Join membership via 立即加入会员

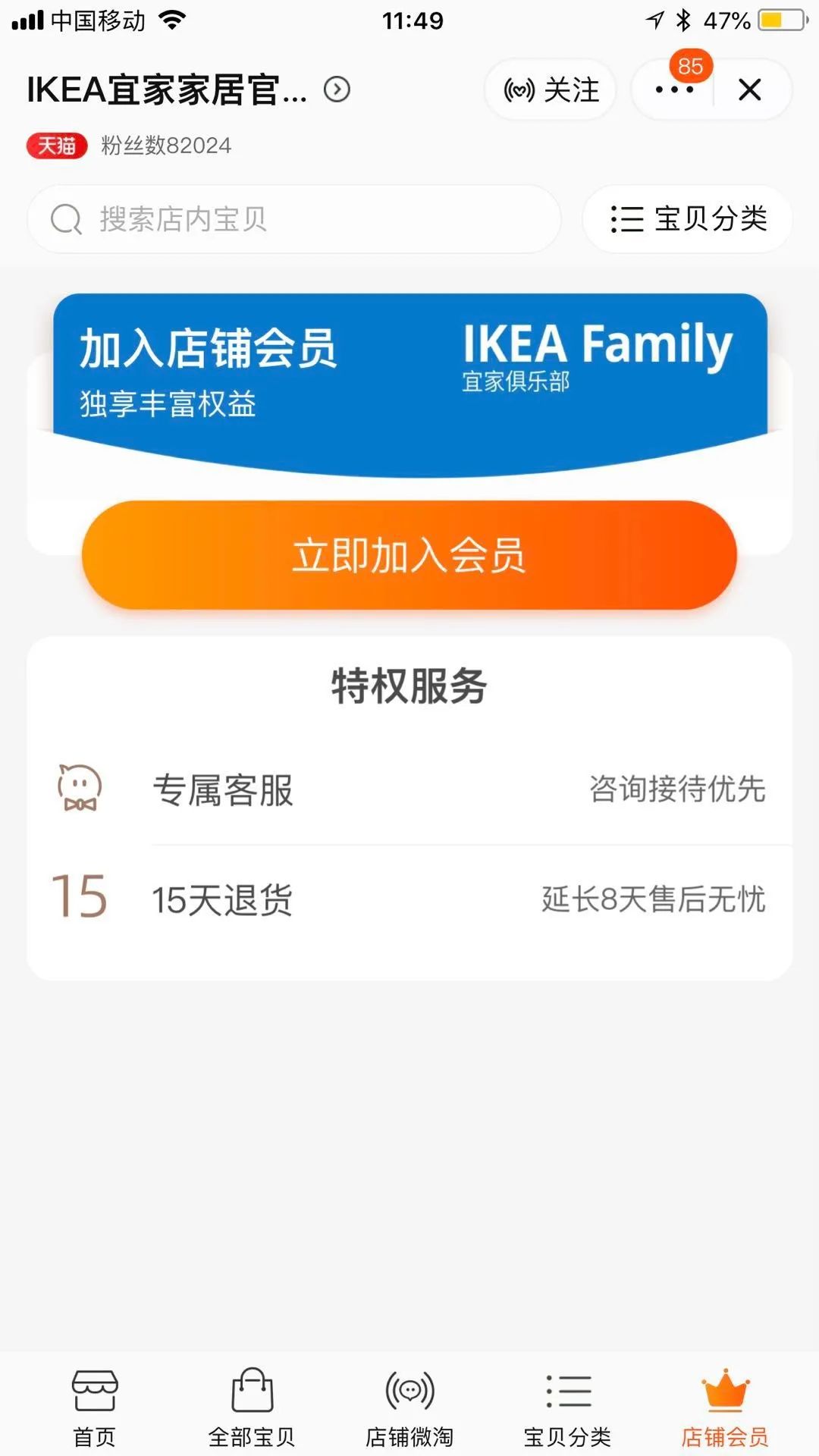click(409, 555)
